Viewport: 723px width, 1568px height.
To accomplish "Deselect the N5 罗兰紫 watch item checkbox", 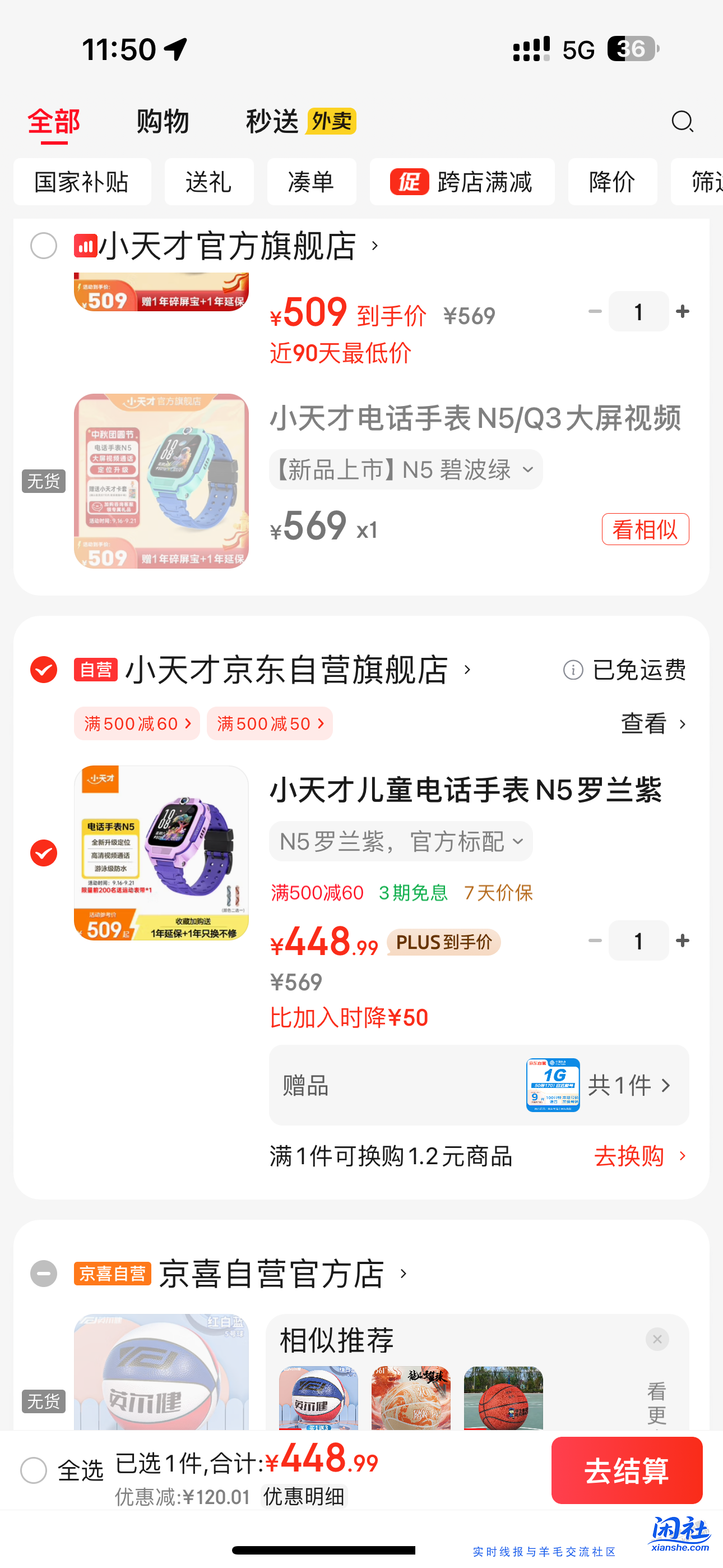I will (x=43, y=853).
